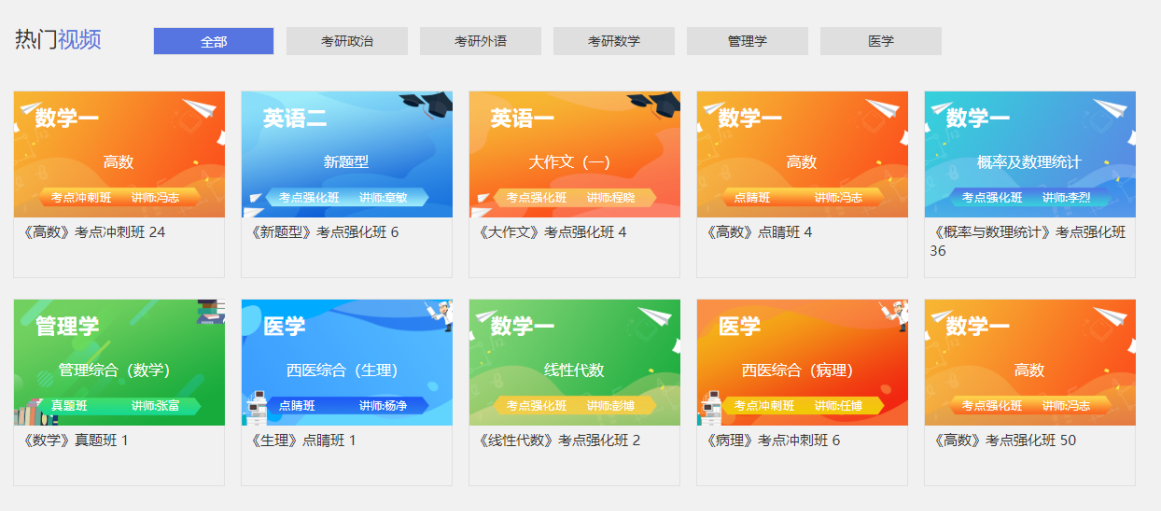Open 《病理》考点冲刺班 6 video
This screenshot has height=511, width=1161.
click(x=802, y=362)
